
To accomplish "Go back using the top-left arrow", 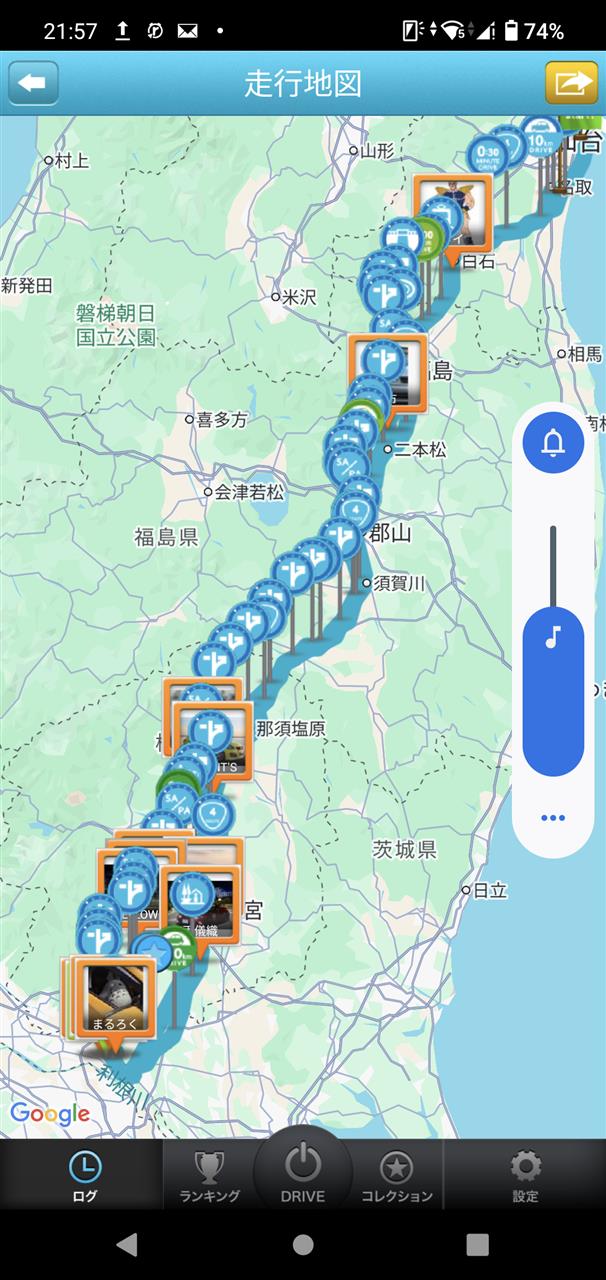I will point(33,83).
